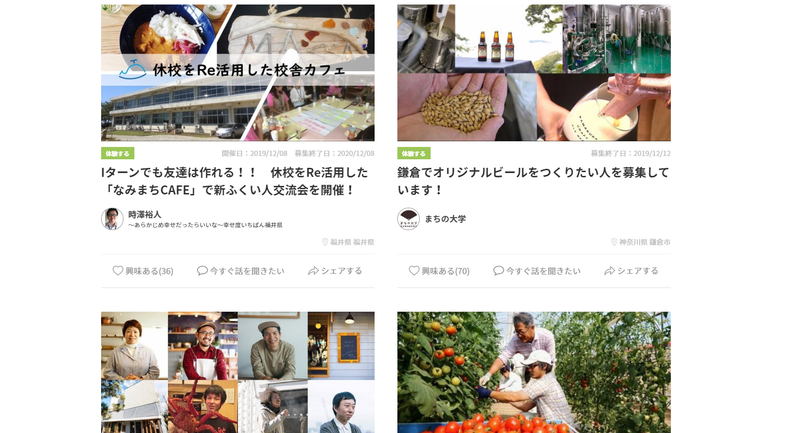This screenshot has width=800, height=433.
Task: Select the 体験する tag on なみまちCAFE card
Action: pyautogui.click(x=117, y=153)
